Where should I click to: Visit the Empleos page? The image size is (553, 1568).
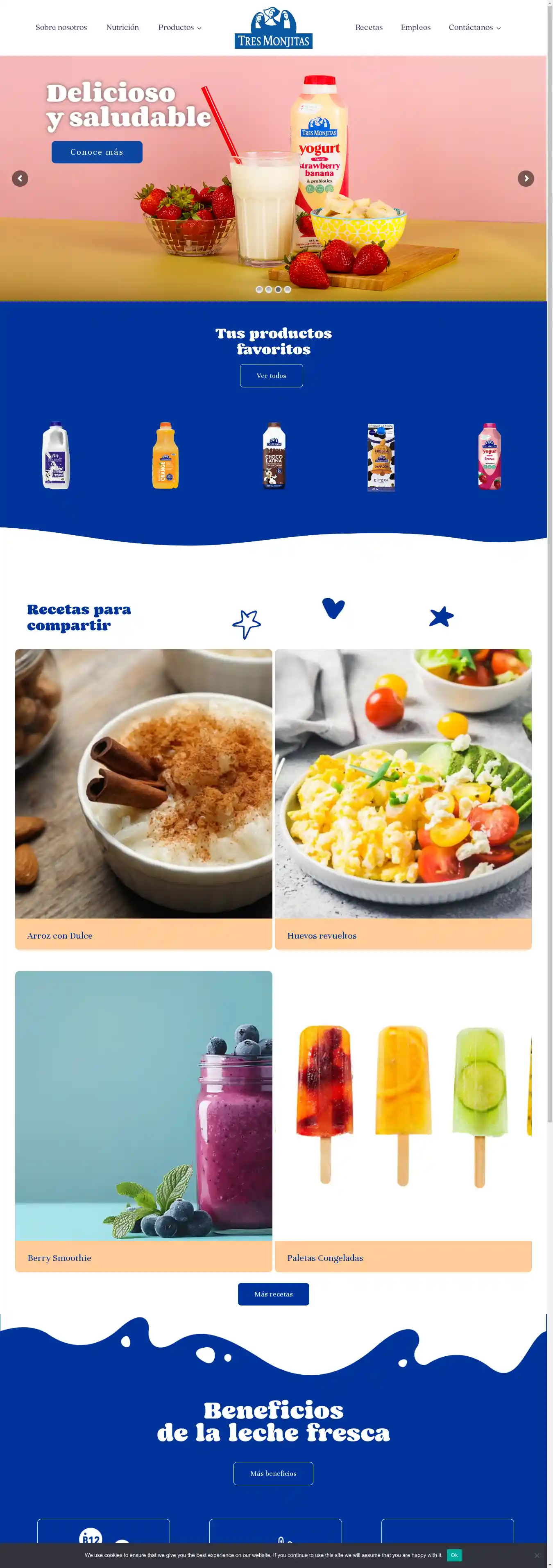point(415,27)
